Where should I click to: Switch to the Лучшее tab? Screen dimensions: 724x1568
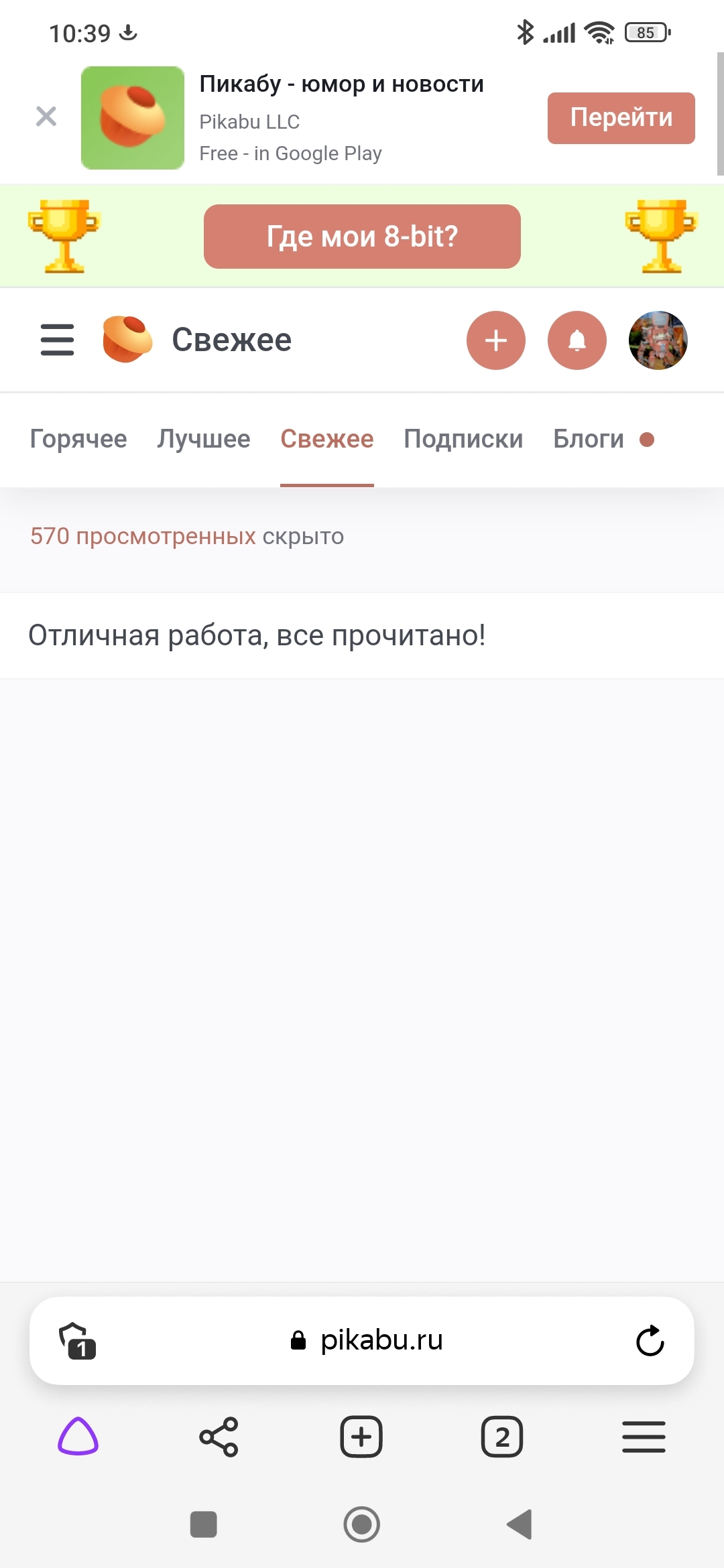[204, 439]
